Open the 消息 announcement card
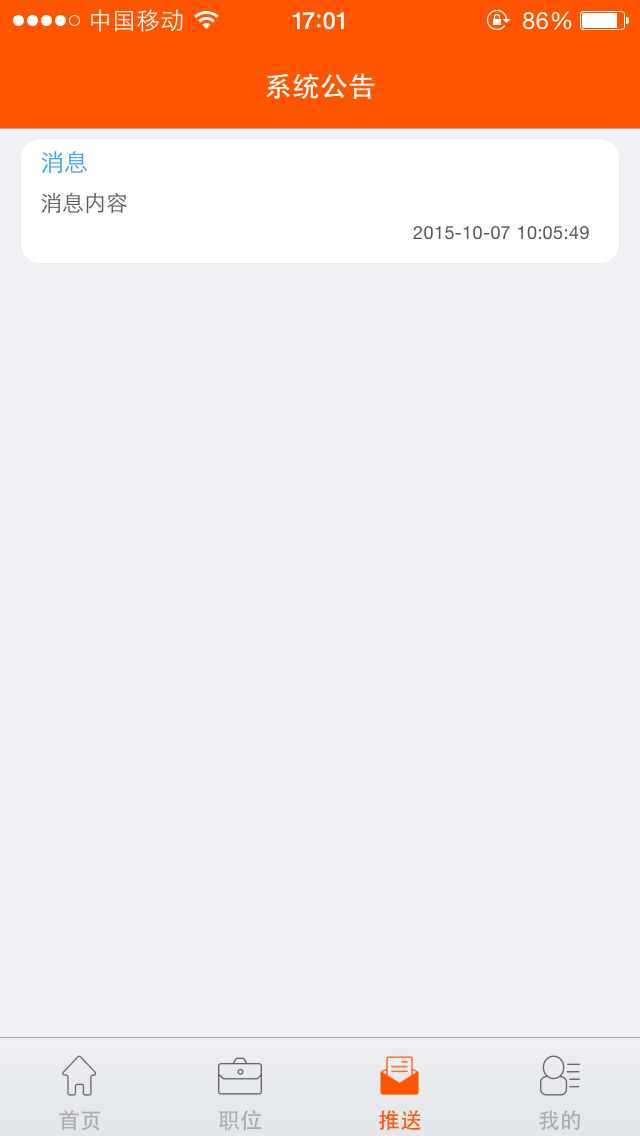The image size is (640, 1136). tap(320, 201)
